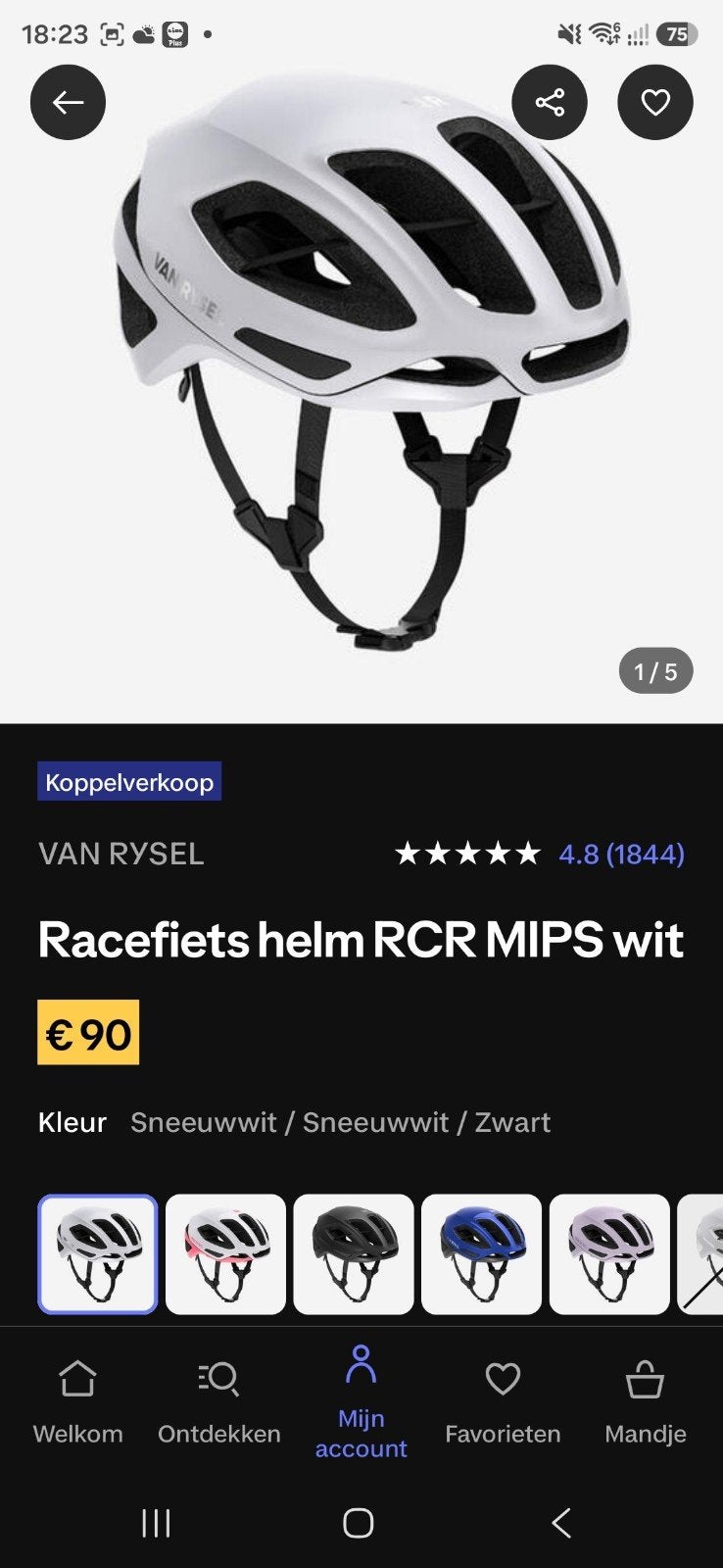Tap the system home button

pos(359,1523)
